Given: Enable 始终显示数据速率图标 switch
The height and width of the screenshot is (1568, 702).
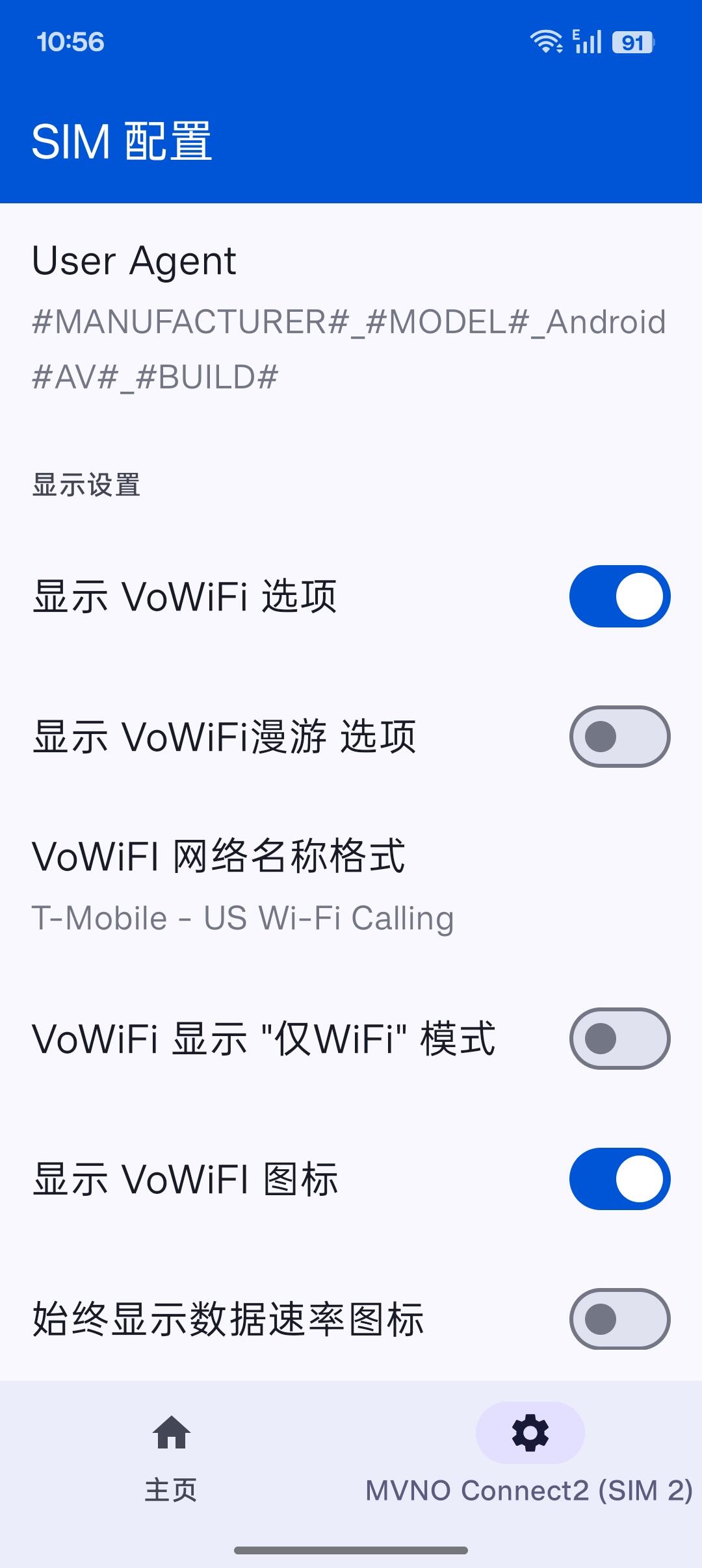Looking at the screenshot, I should [619, 1319].
